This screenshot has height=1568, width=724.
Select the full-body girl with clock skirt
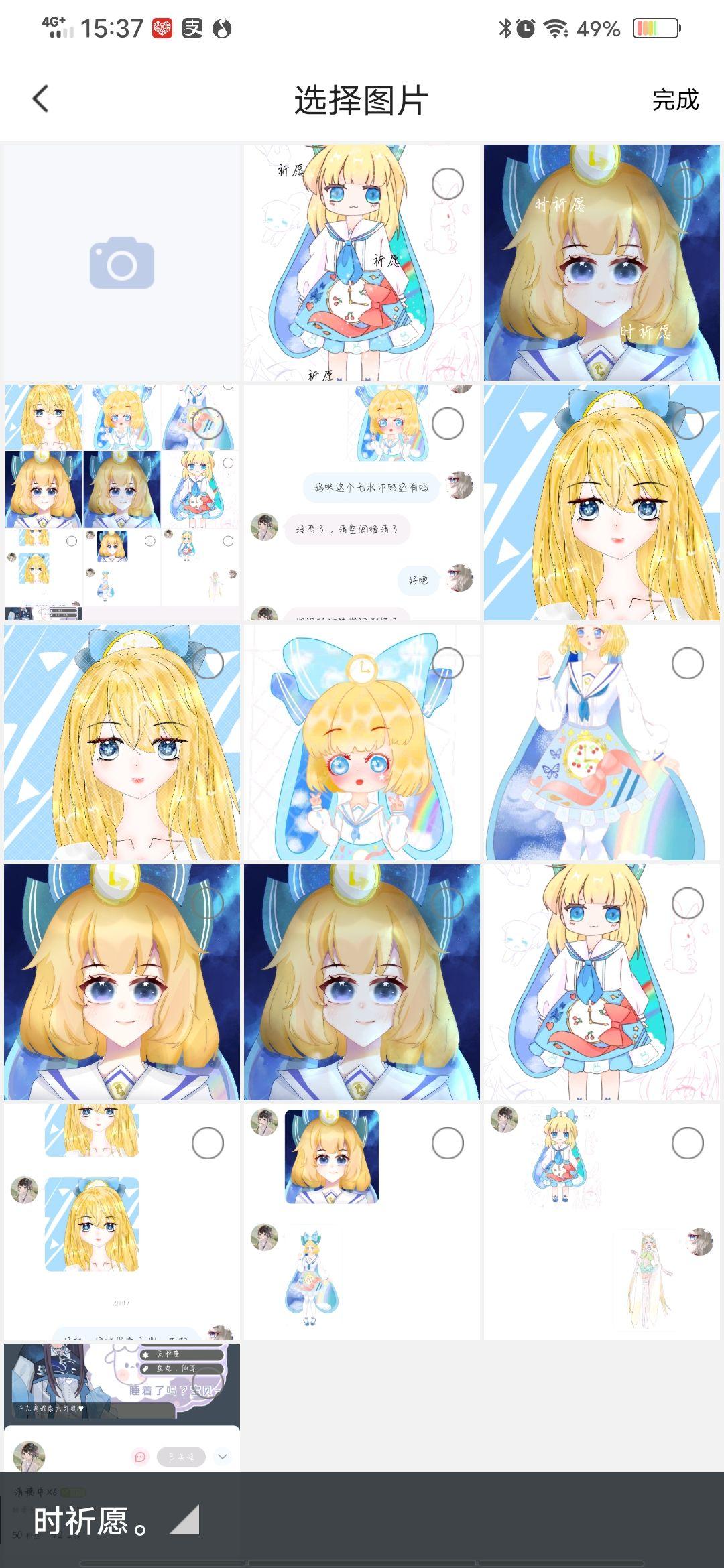coord(687,663)
